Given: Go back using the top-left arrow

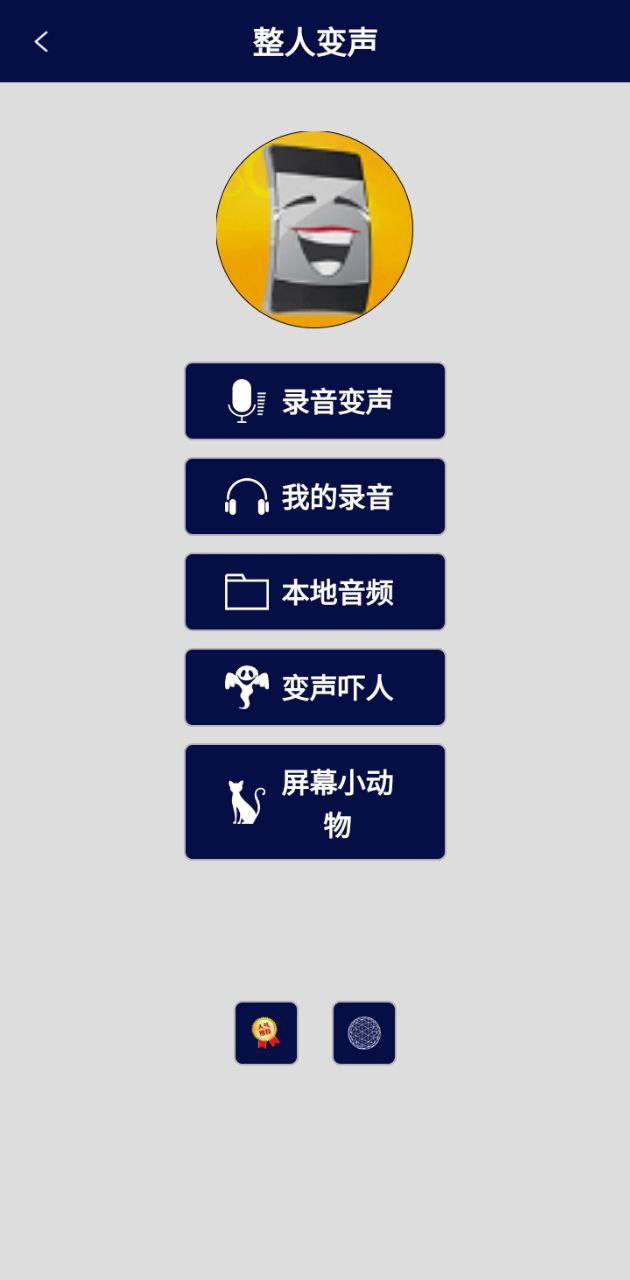Looking at the screenshot, I should click(x=41, y=41).
